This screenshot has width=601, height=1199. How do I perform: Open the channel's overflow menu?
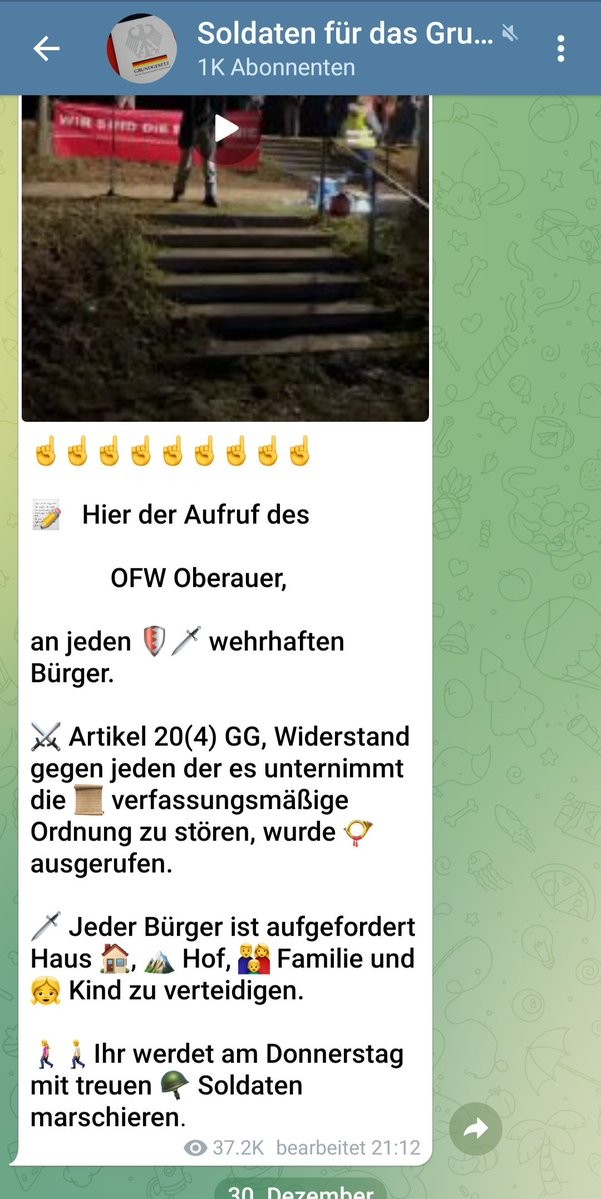560,48
